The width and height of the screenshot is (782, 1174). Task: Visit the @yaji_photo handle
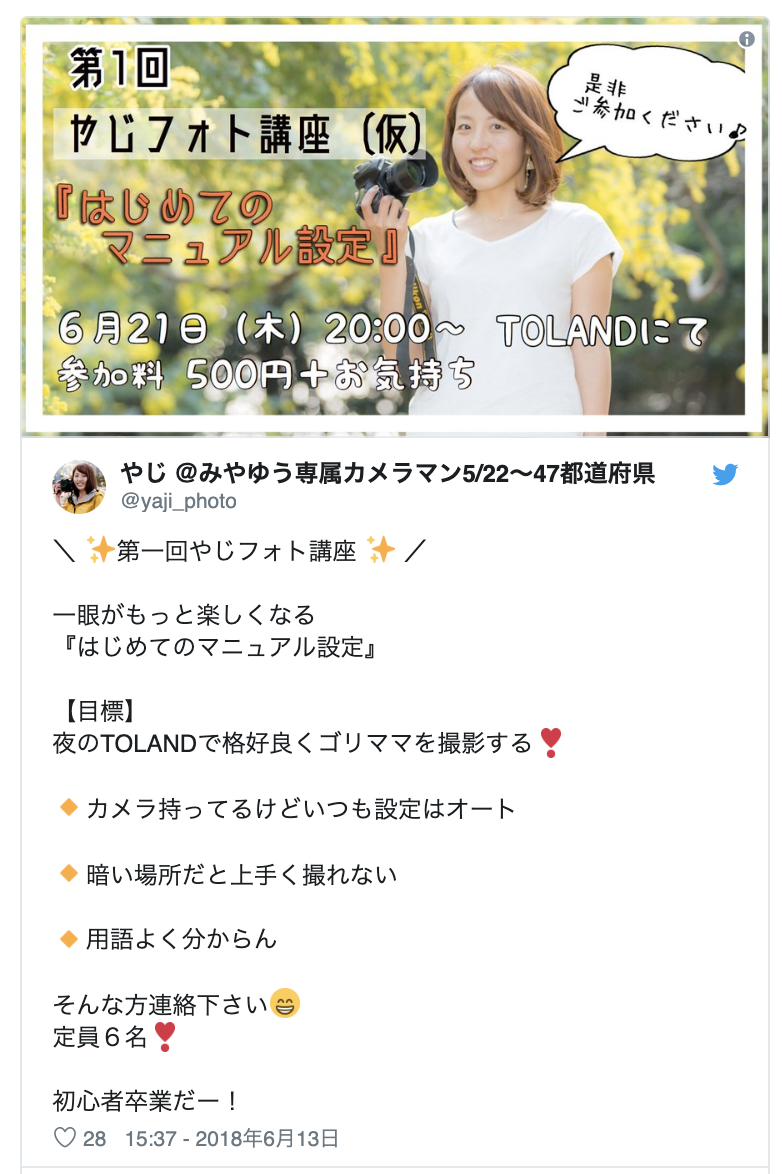tap(179, 501)
